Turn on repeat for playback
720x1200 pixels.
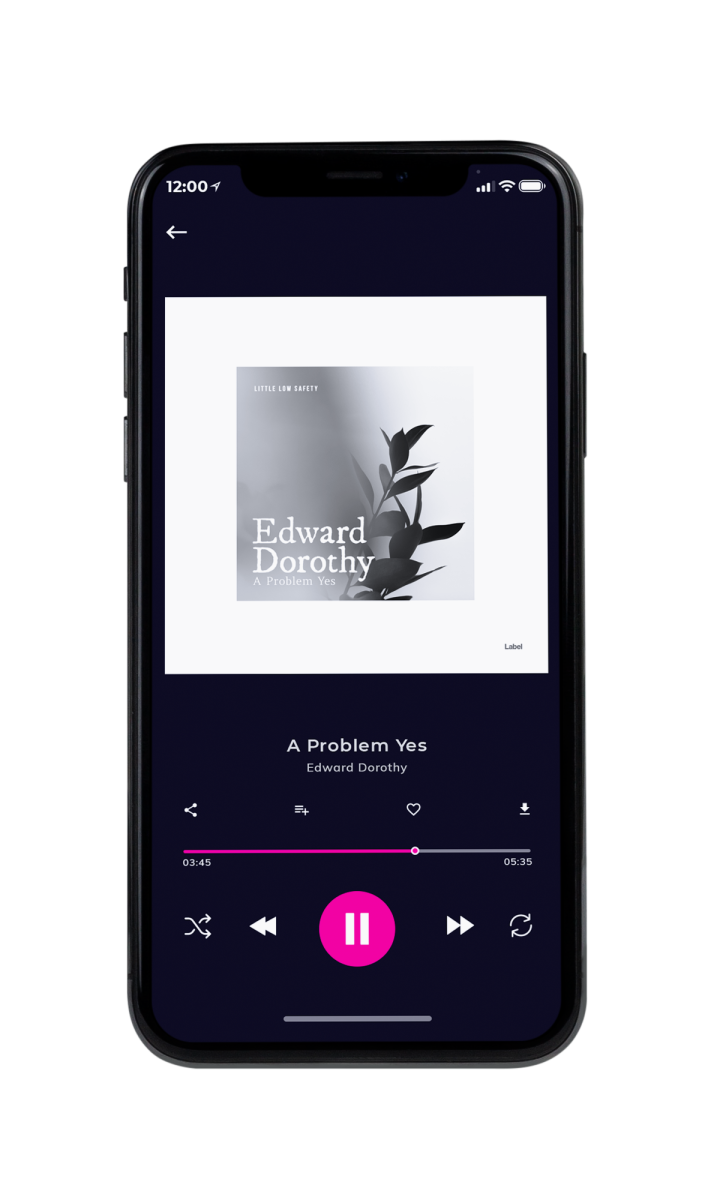521,926
